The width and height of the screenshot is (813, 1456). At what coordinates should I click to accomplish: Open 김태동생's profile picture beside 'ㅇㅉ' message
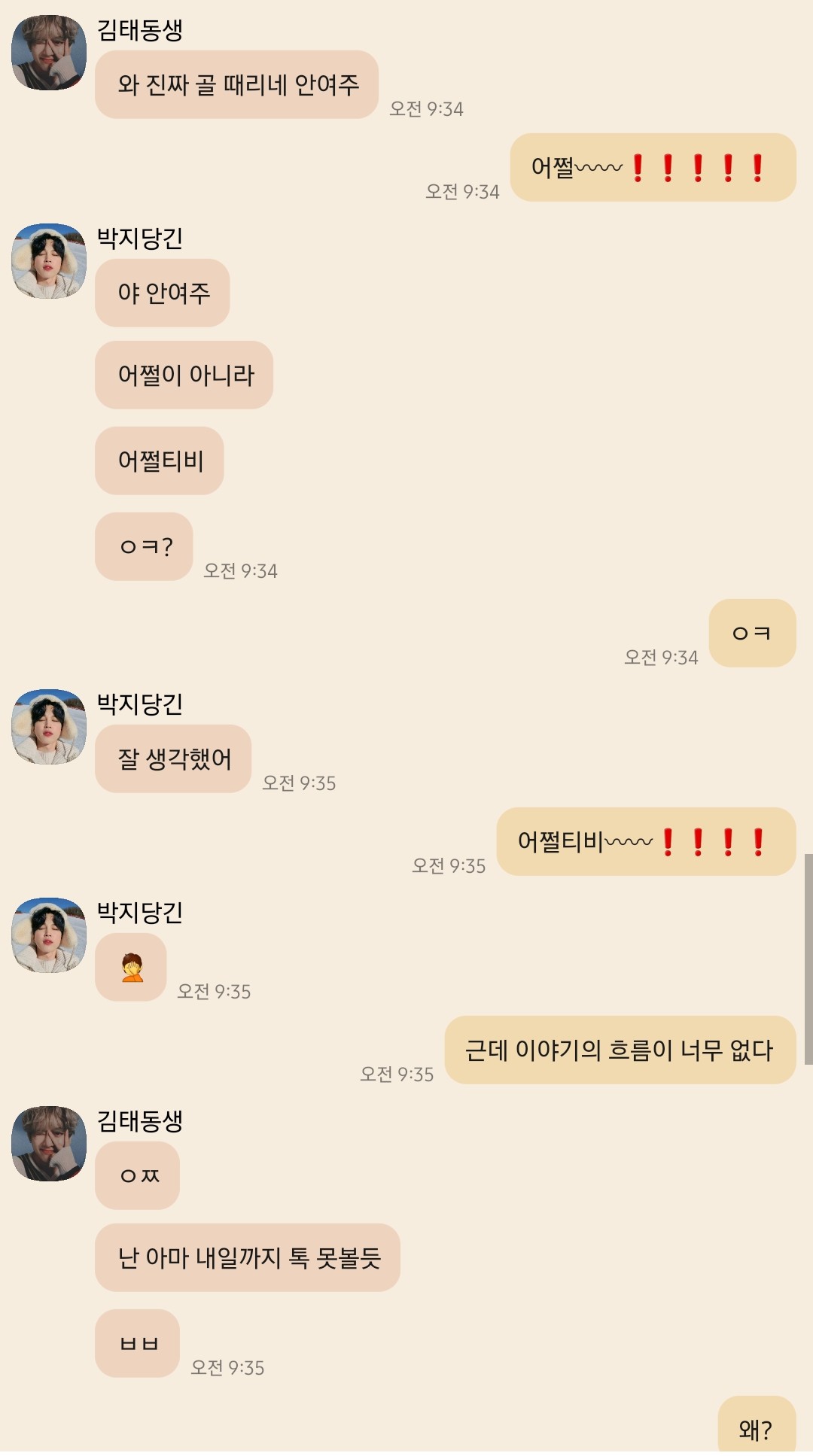tap(49, 1144)
